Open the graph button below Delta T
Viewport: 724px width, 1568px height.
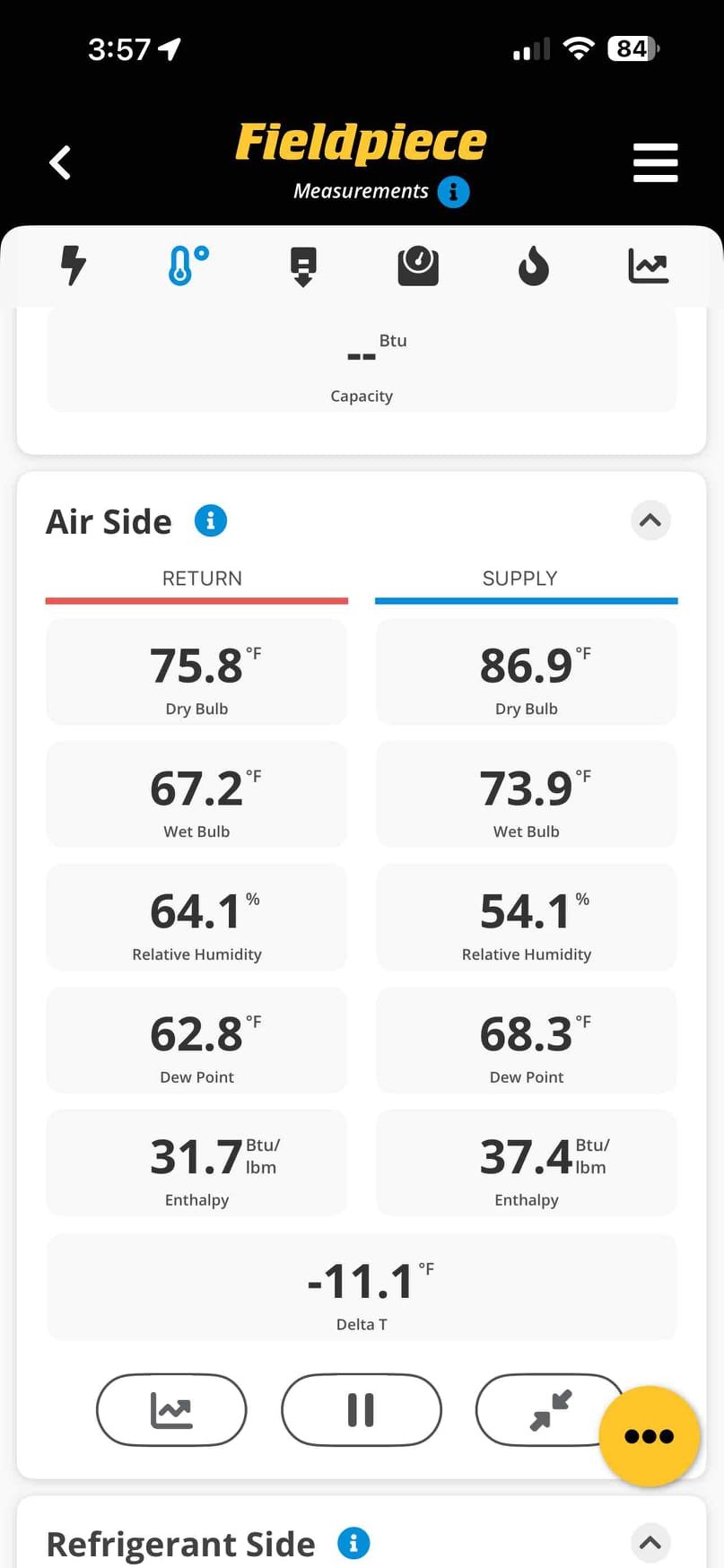(171, 1409)
